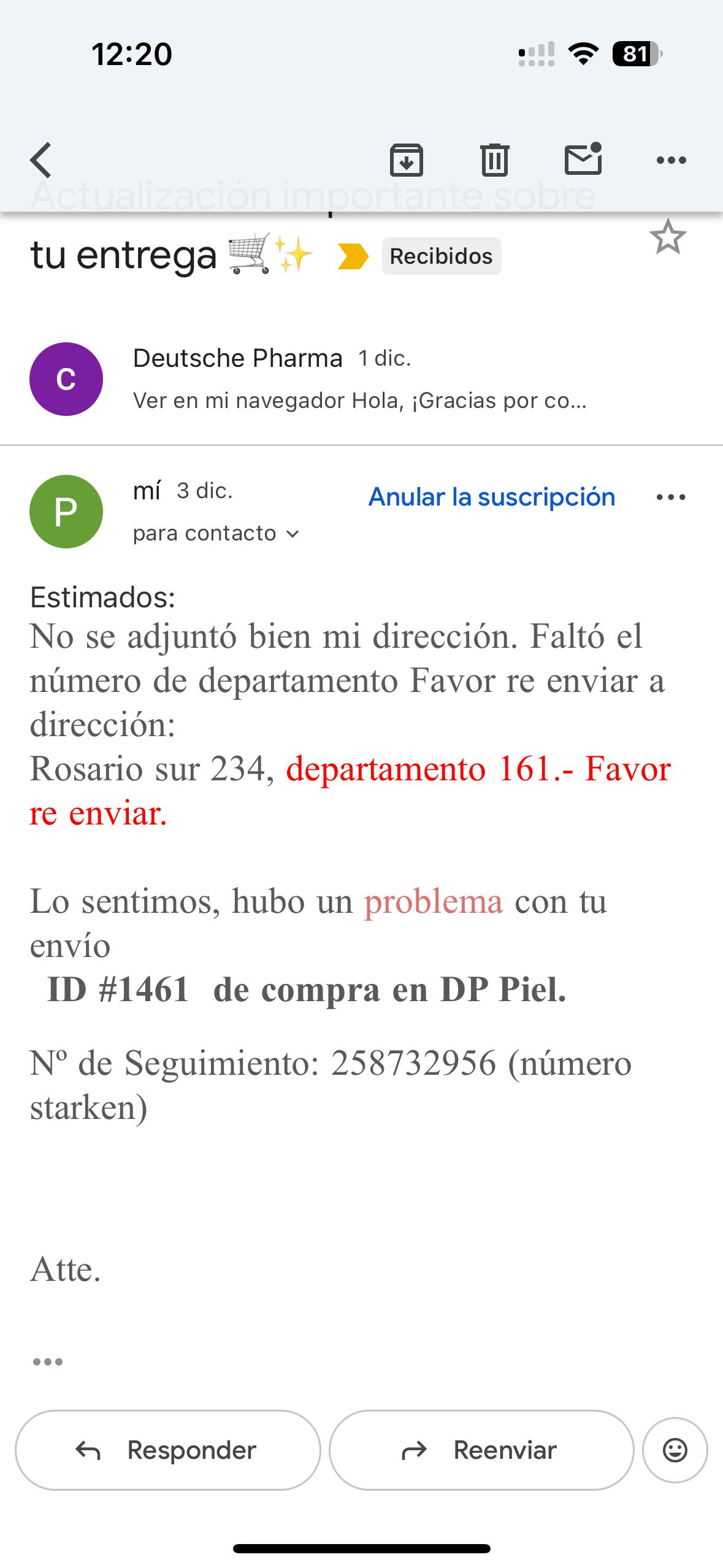Star this conversation

pyautogui.click(x=668, y=237)
